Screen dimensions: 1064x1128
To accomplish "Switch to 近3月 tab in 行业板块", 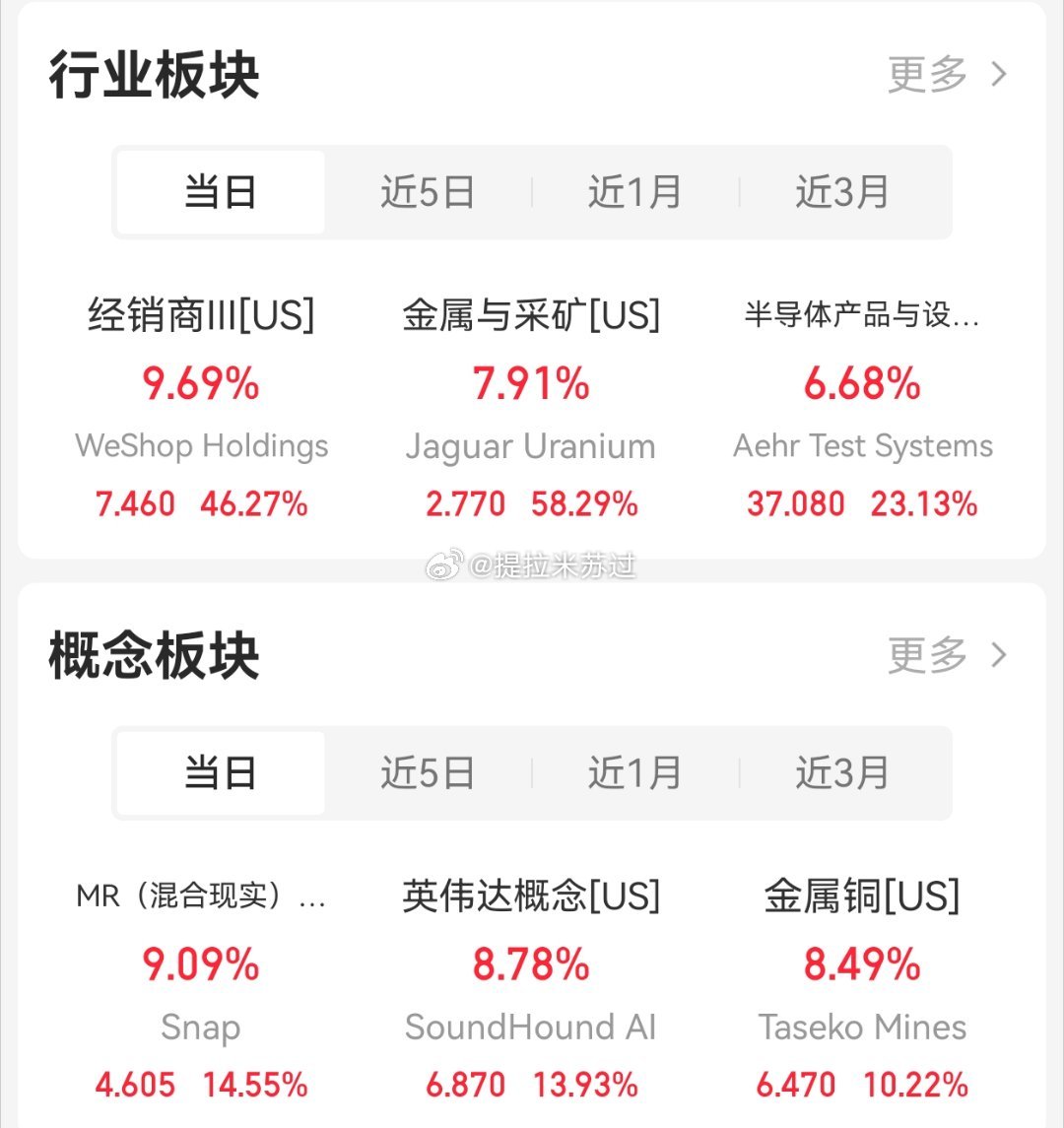I will point(842,192).
